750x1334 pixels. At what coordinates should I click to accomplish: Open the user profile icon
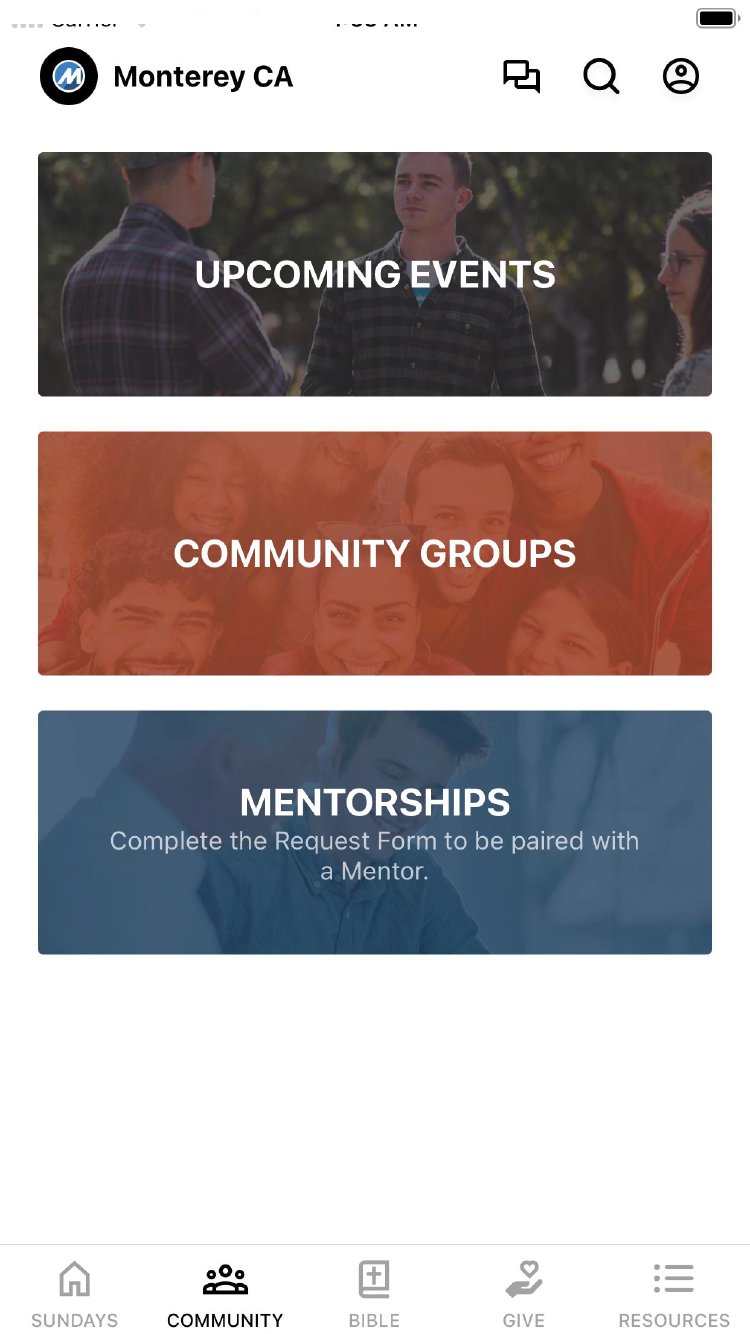(x=681, y=77)
